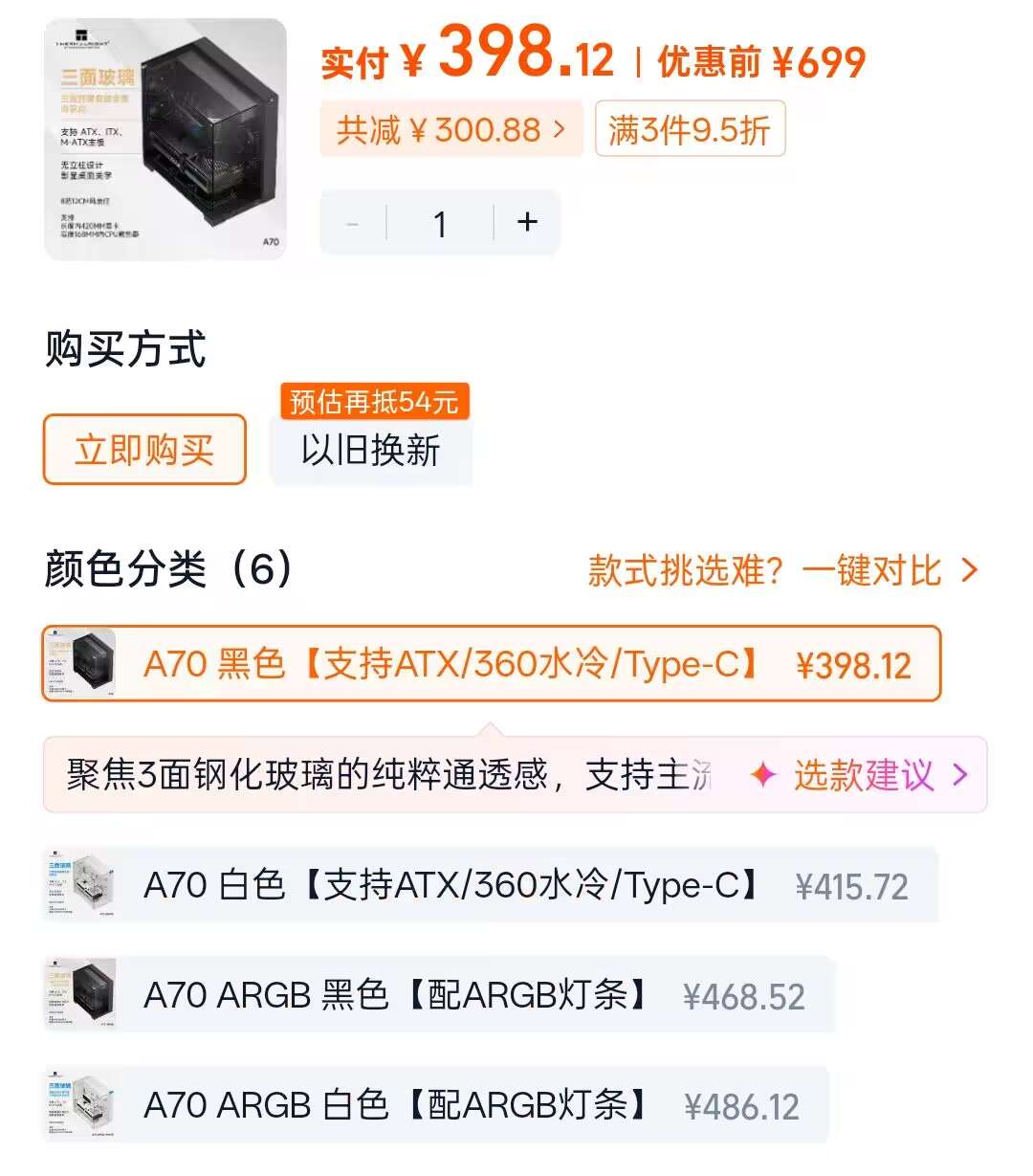Screen dimensions: 1033x1176
Task: Expand the chevron after 一键对比
Action: pos(969,570)
